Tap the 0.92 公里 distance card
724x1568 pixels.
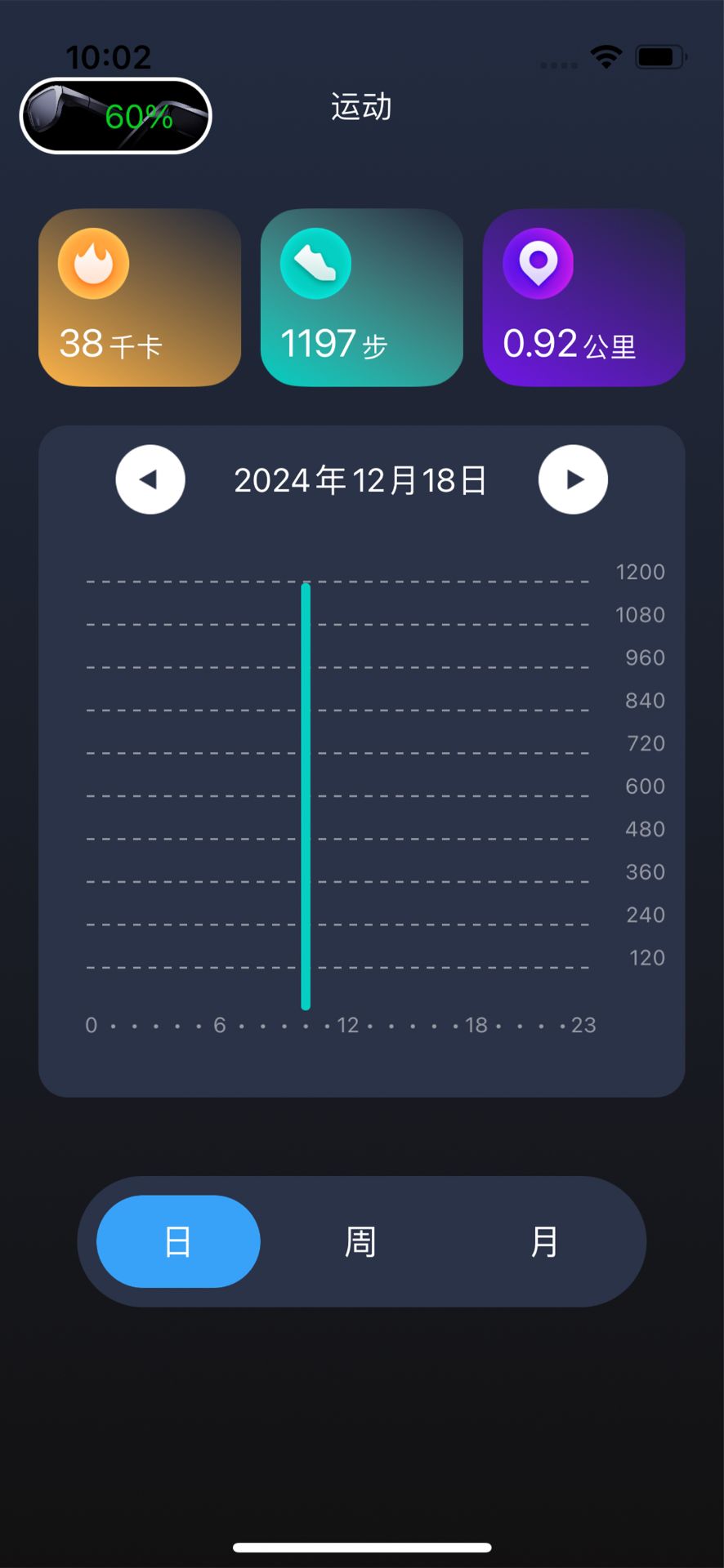point(583,297)
